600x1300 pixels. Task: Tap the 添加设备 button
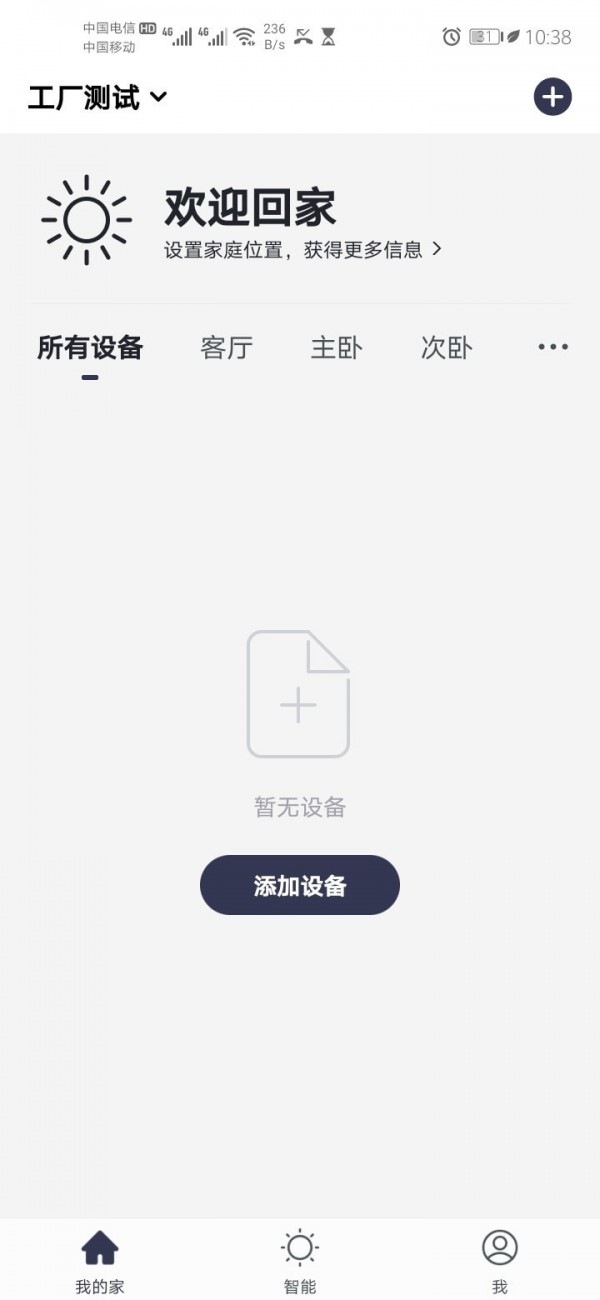[300, 885]
